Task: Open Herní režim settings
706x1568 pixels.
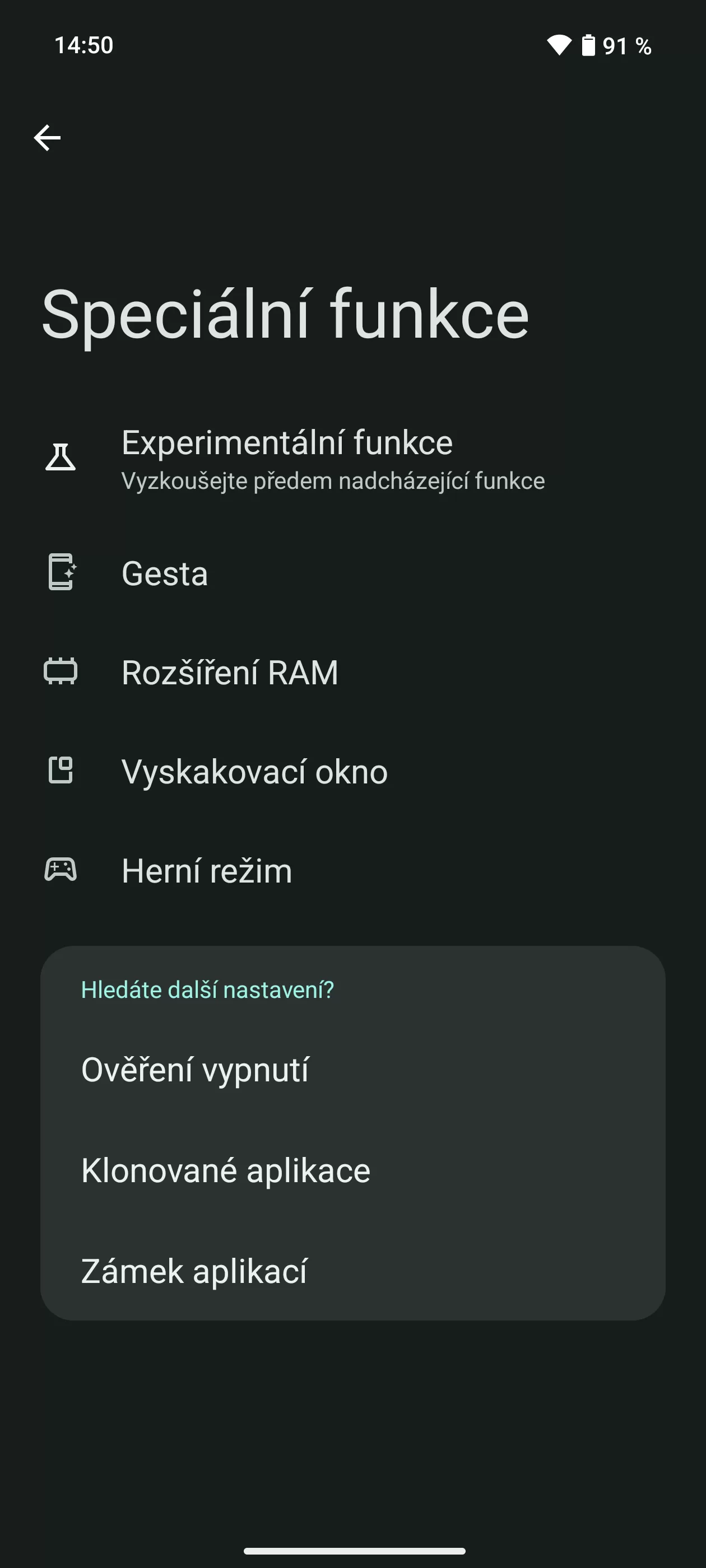Action: [x=207, y=870]
